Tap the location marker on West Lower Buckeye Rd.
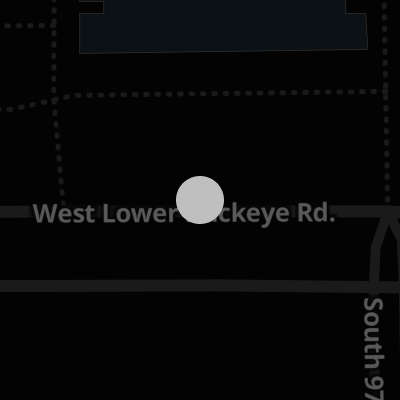This screenshot has width=400, height=400. point(200,200)
